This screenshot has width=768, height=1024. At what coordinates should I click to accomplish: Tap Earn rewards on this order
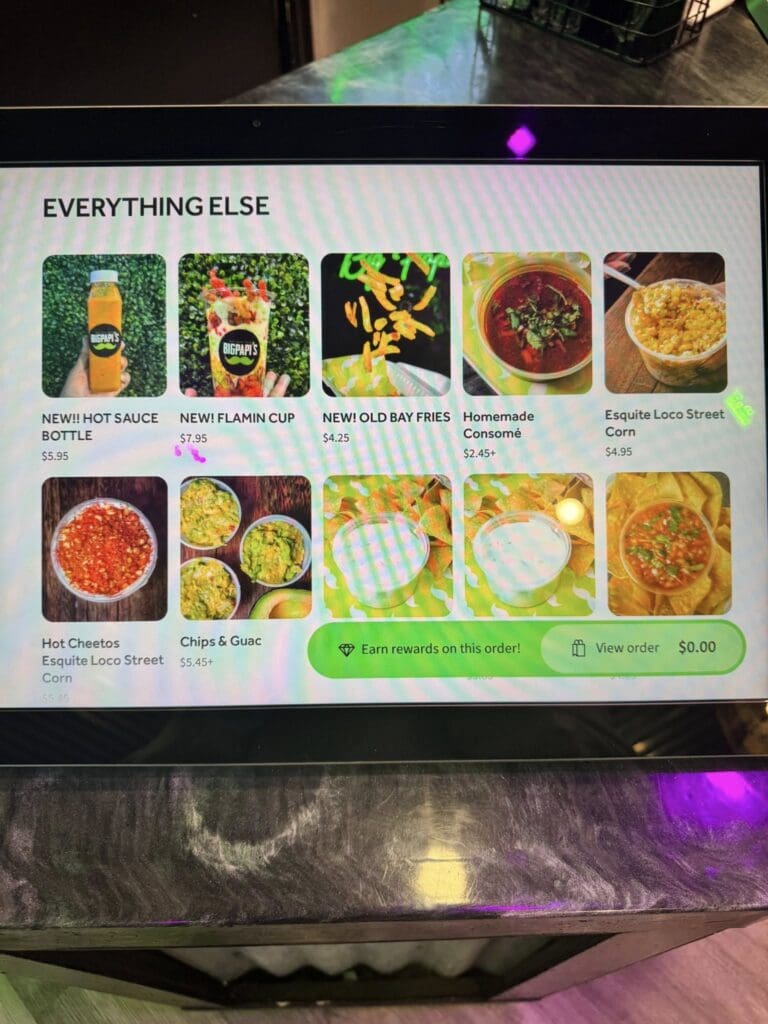coord(429,649)
